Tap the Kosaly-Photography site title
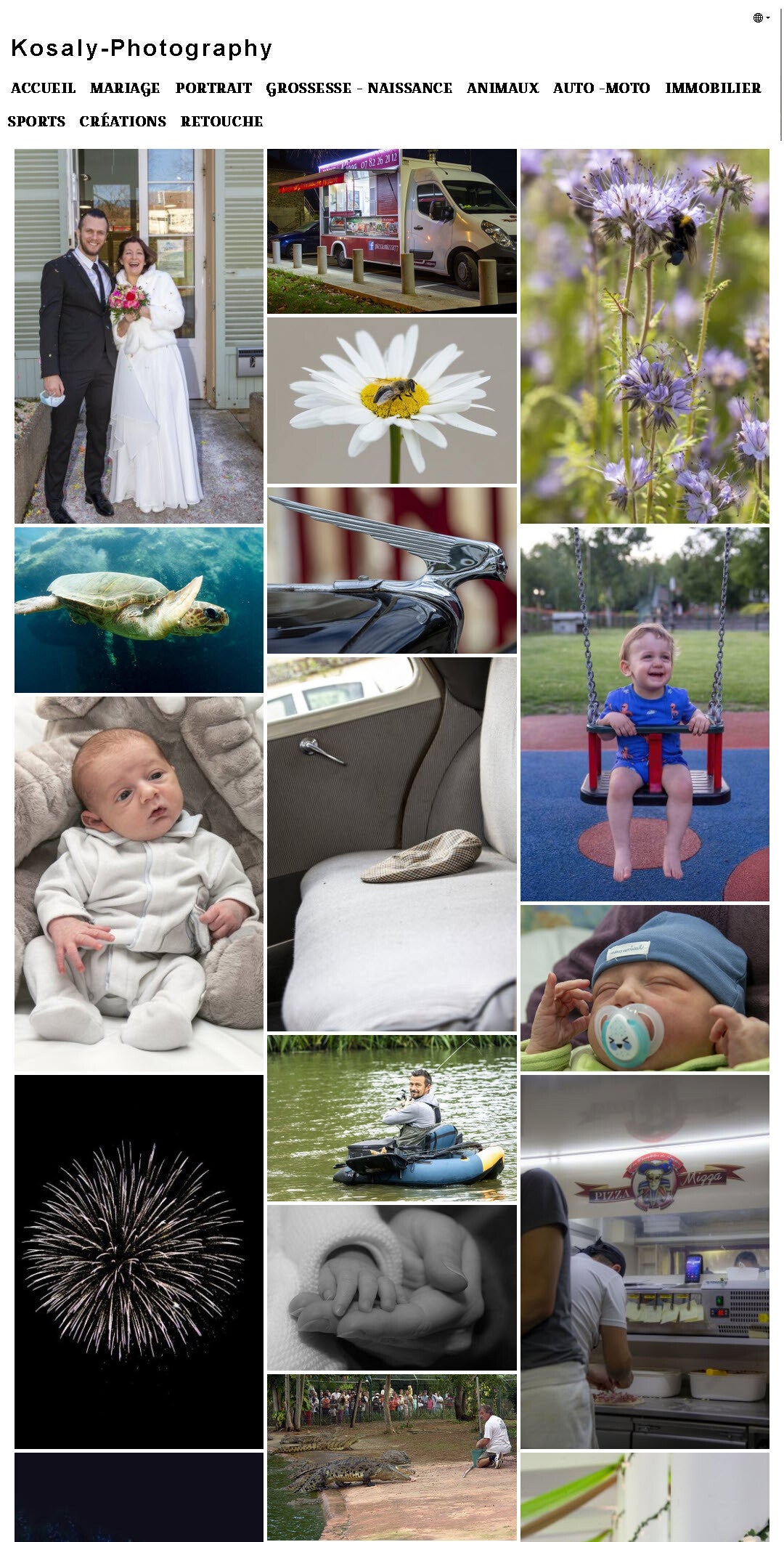784x1542 pixels. [x=142, y=49]
